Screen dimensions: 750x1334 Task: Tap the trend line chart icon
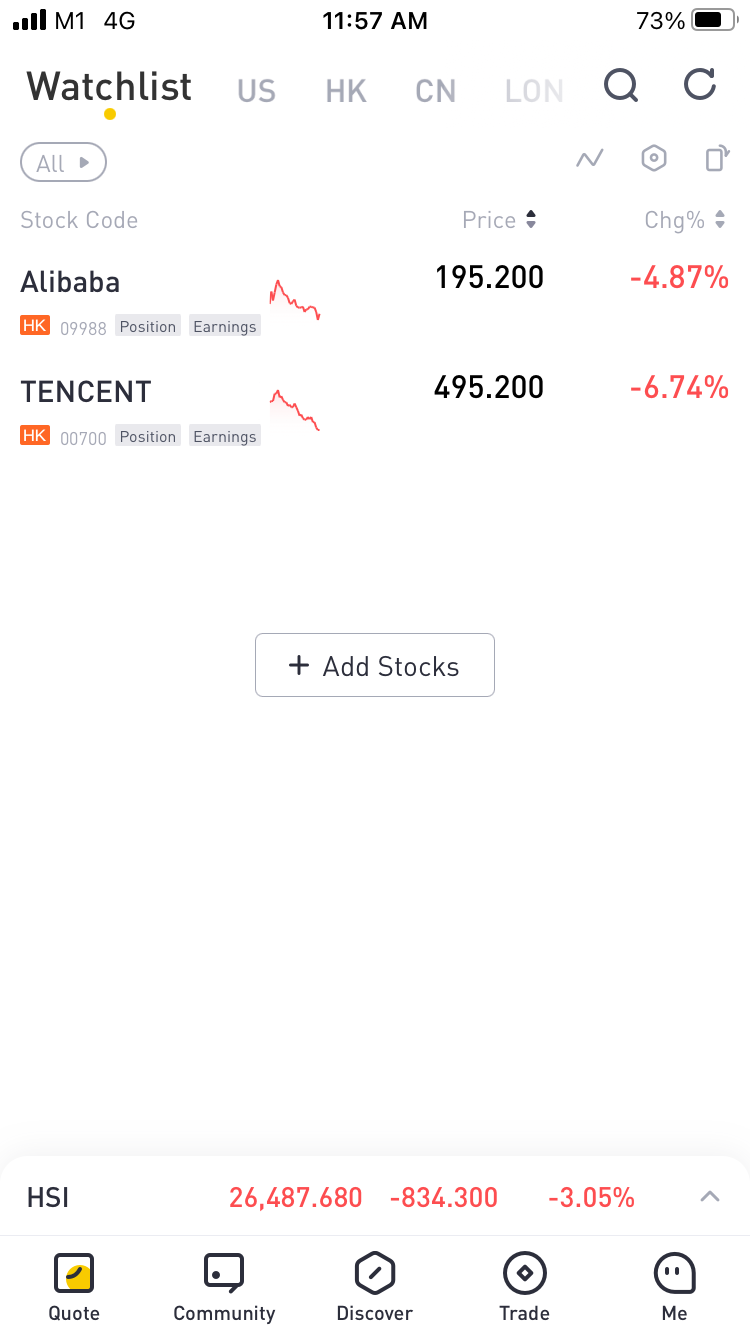[590, 159]
